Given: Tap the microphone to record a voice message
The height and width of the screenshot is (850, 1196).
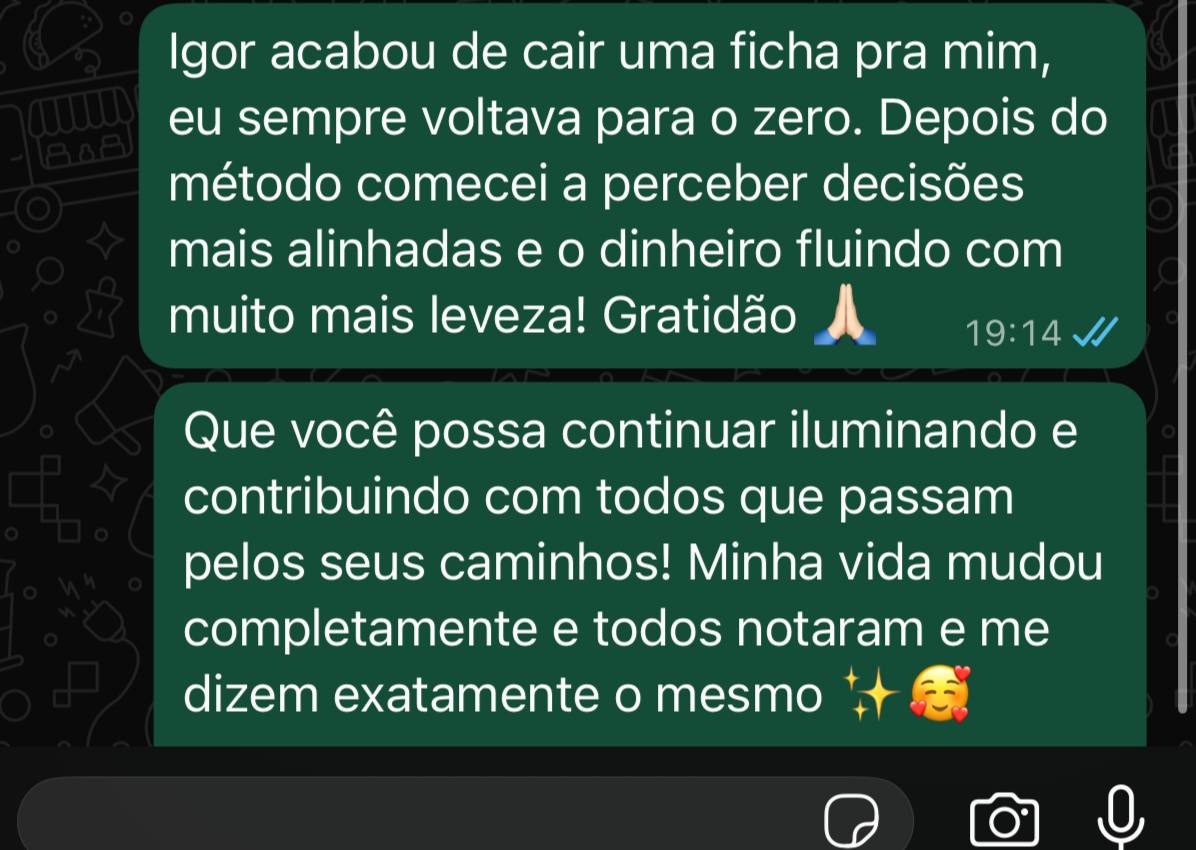Looking at the screenshot, I should pos(1120,818).
